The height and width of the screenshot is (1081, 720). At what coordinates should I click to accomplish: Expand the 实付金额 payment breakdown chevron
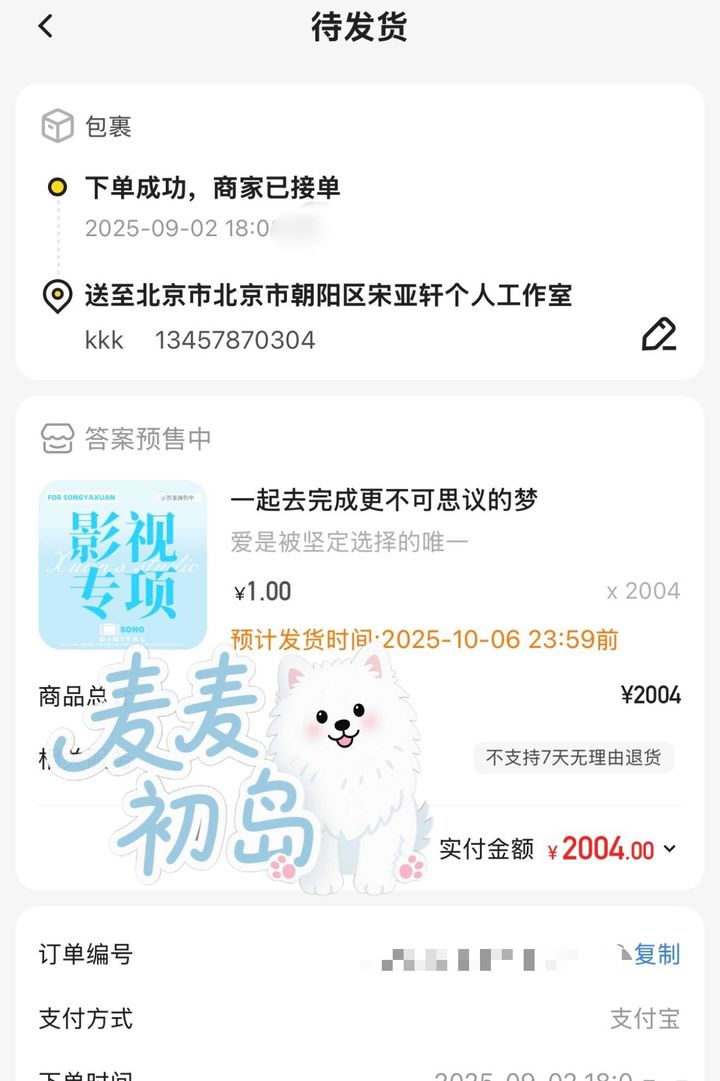click(670, 849)
